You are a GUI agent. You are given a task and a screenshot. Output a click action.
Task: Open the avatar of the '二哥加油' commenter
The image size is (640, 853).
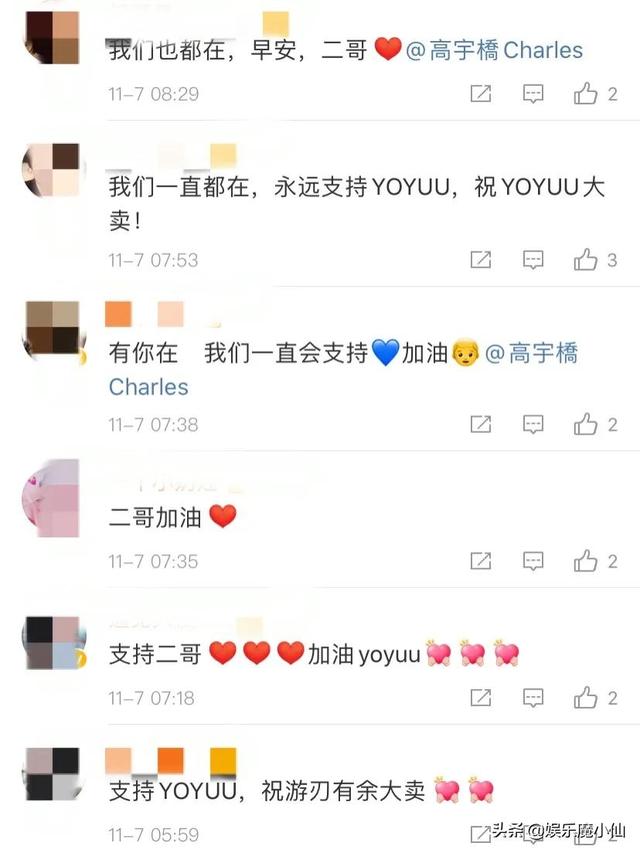click(x=50, y=498)
